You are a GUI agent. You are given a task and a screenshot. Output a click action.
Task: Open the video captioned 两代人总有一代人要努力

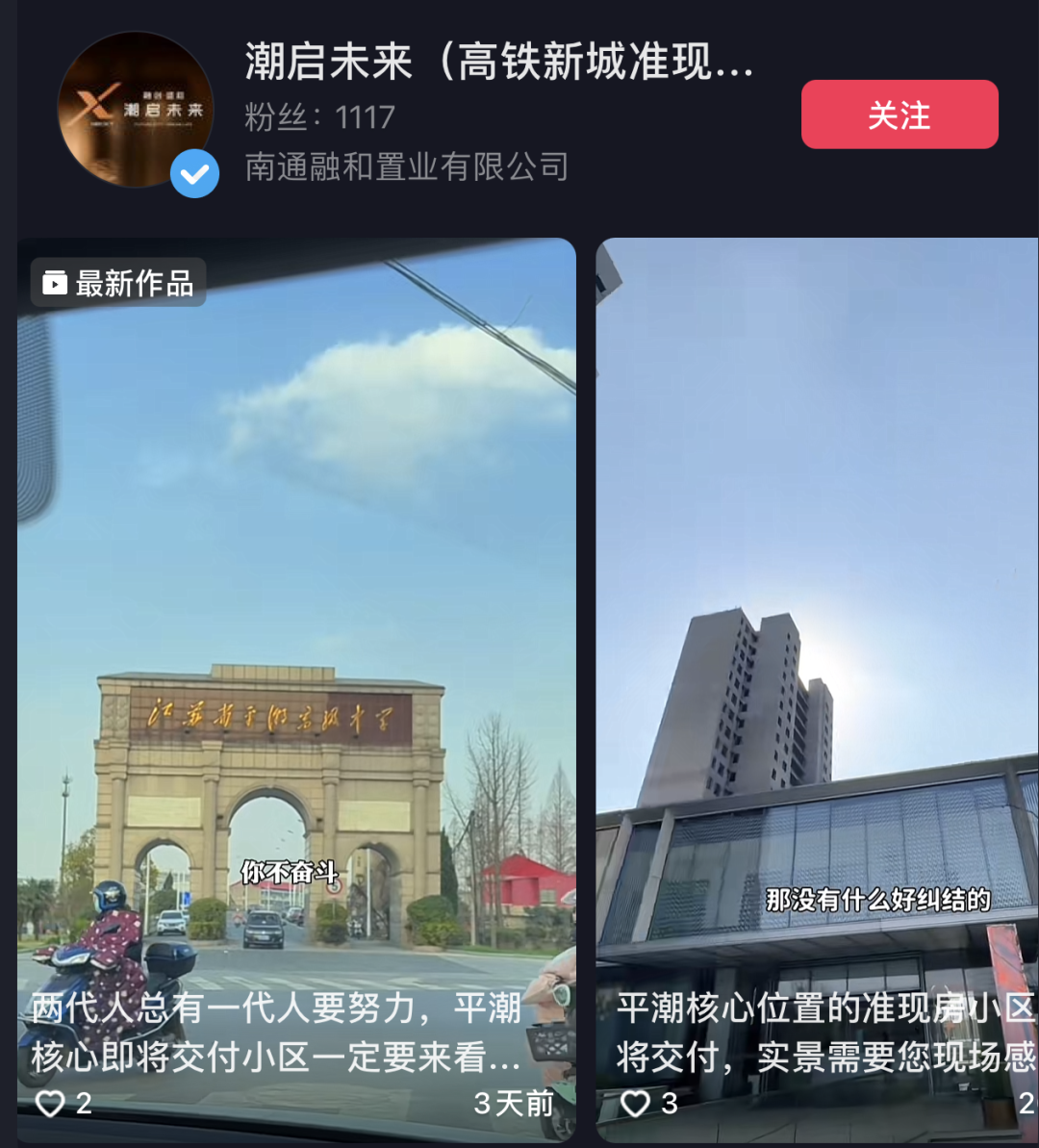tap(296, 674)
